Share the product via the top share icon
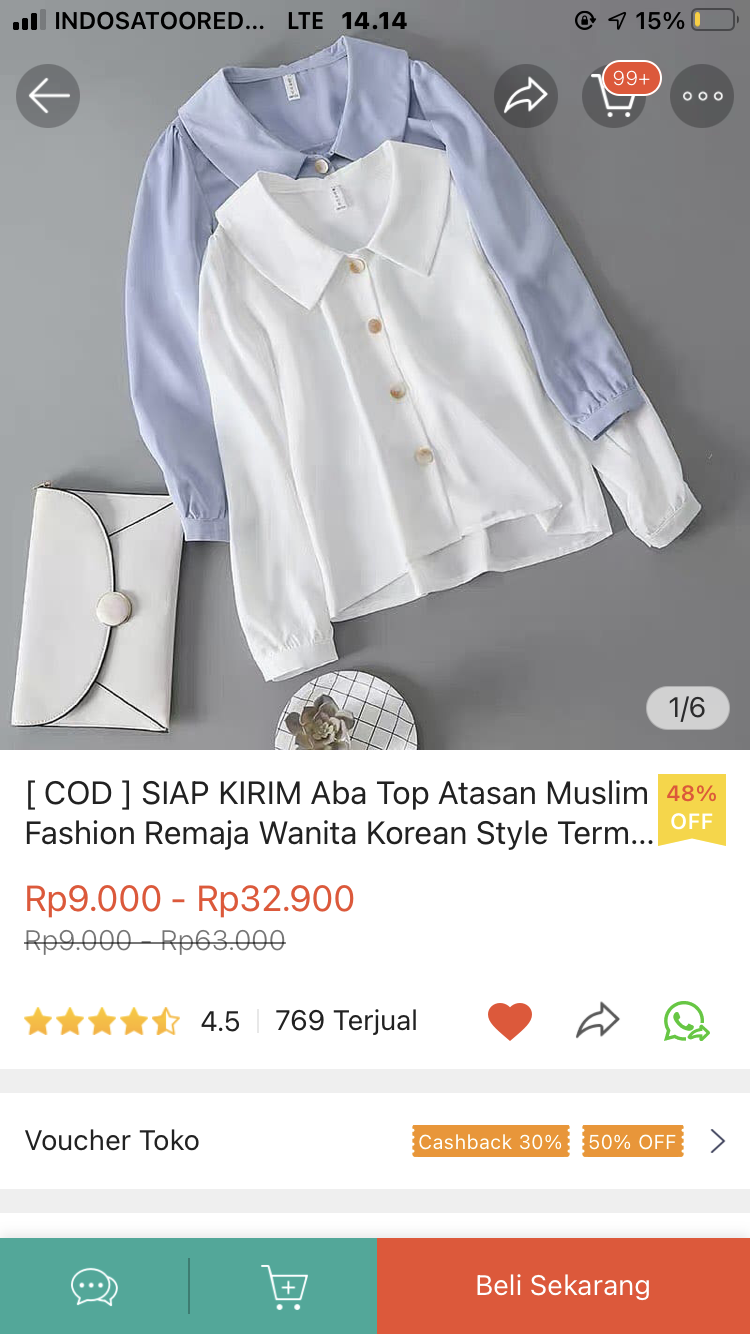Screen dimensions: 750x1334 coord(525,96)
